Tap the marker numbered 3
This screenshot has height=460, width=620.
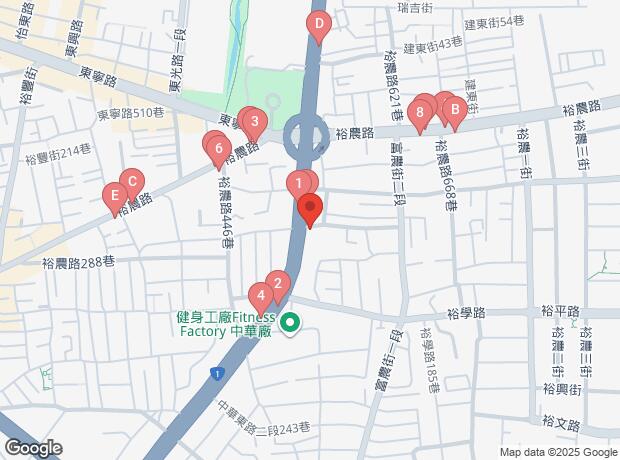(254, 123)
